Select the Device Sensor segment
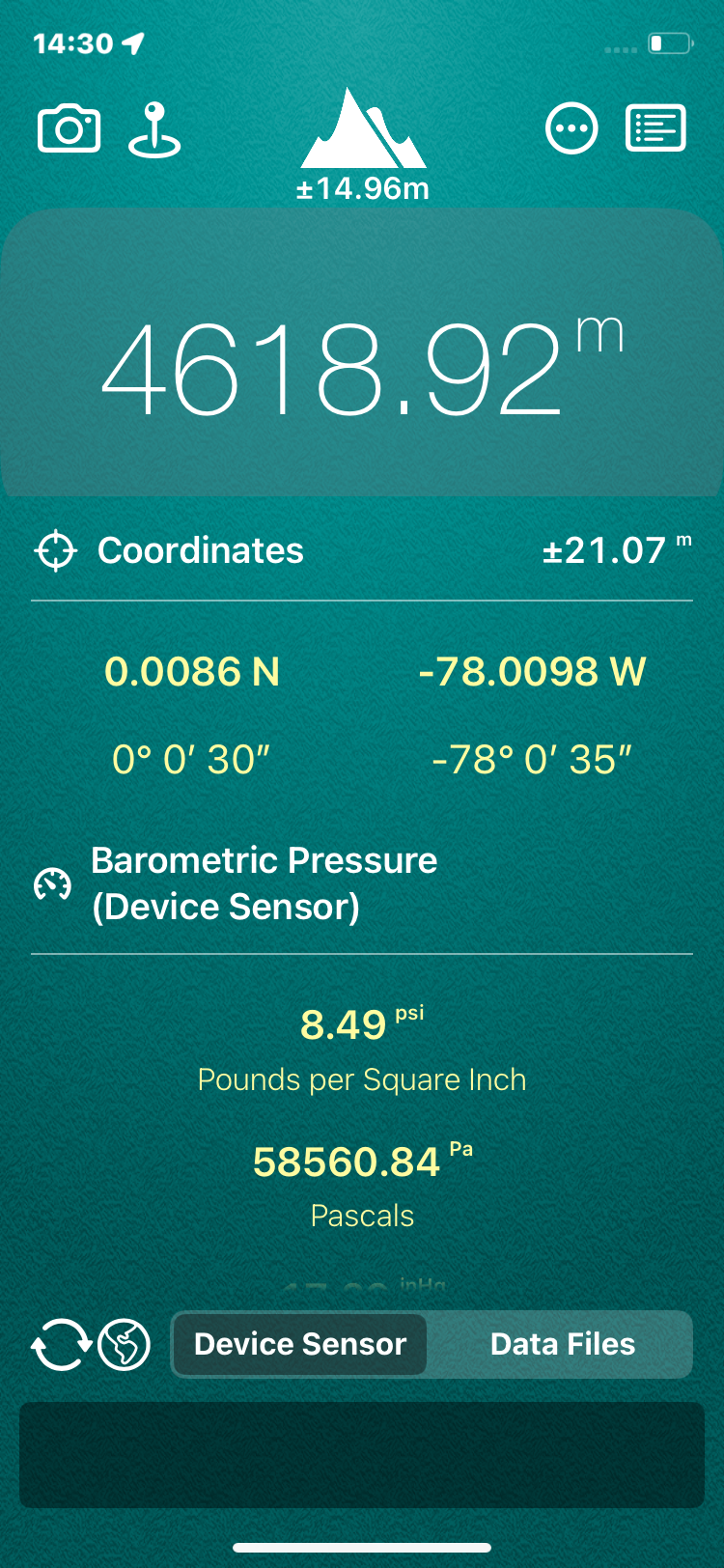724x1568 pixels. click(300, 1344)
